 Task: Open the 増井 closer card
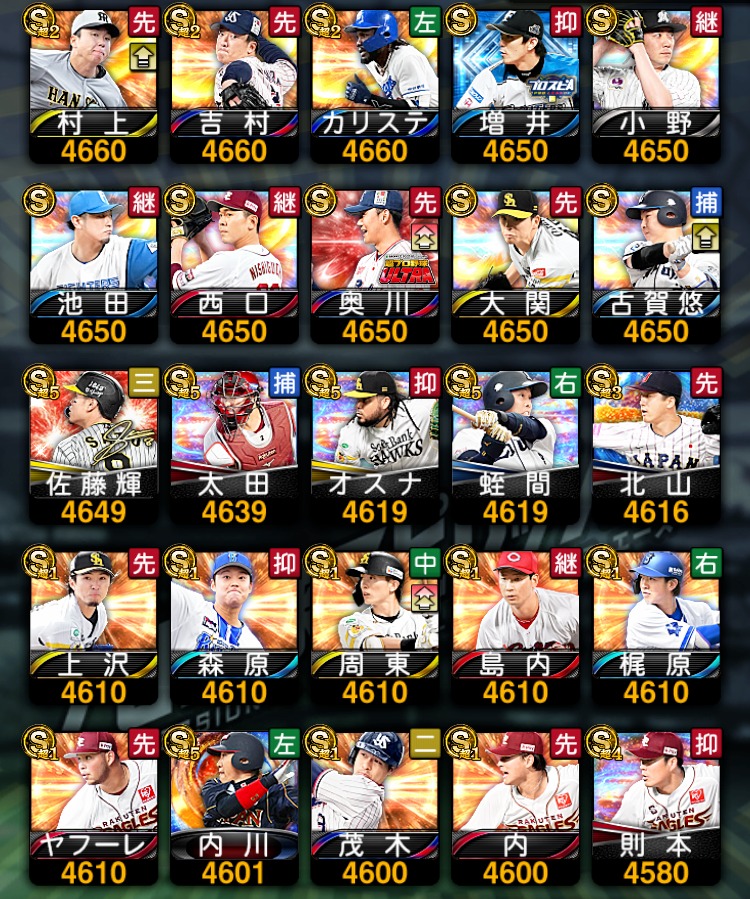[515, 85]
